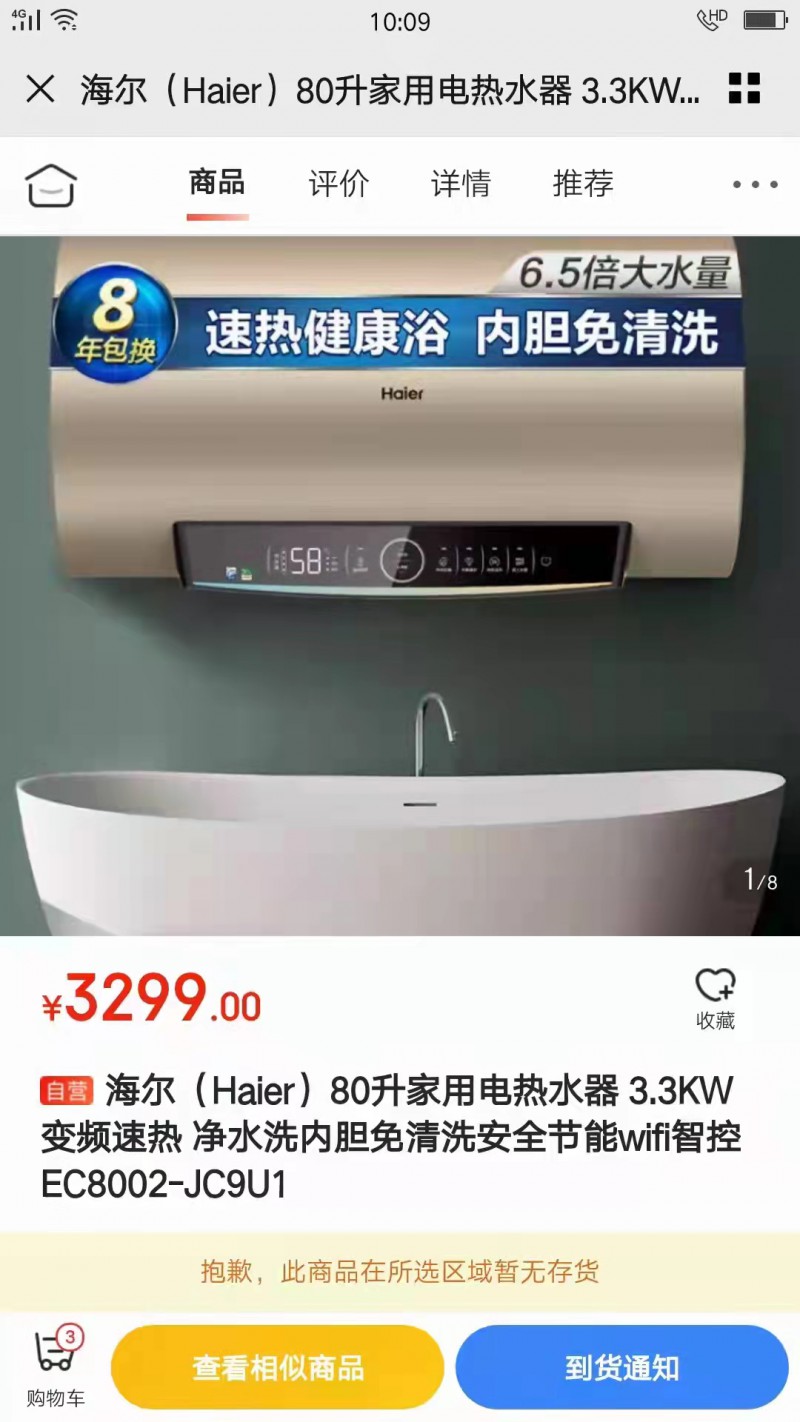This screenshot has height=1422, width=800.
Task: Open the three-dot overflow menu
Action: [x=755, y=184]
